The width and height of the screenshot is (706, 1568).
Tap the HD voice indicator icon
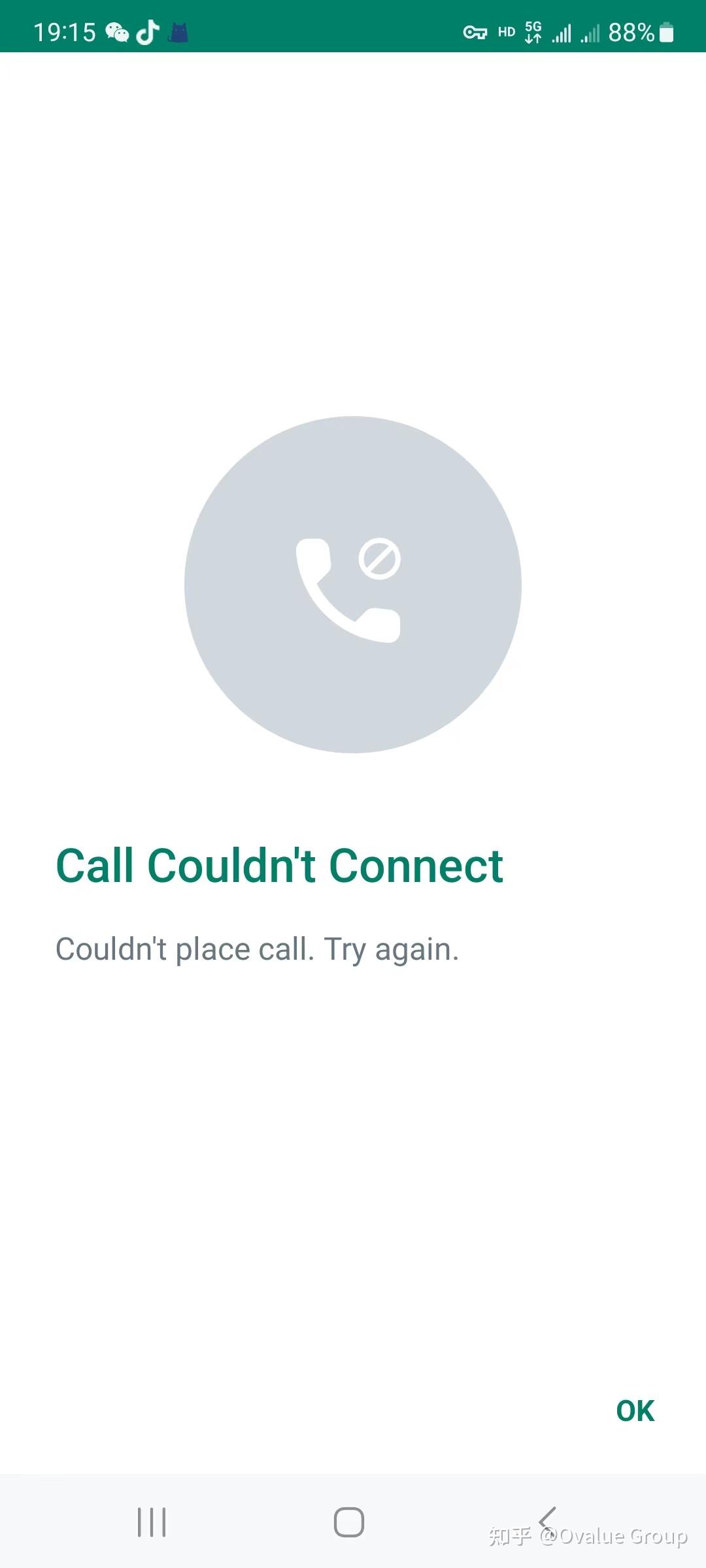(x=507, y=31)
